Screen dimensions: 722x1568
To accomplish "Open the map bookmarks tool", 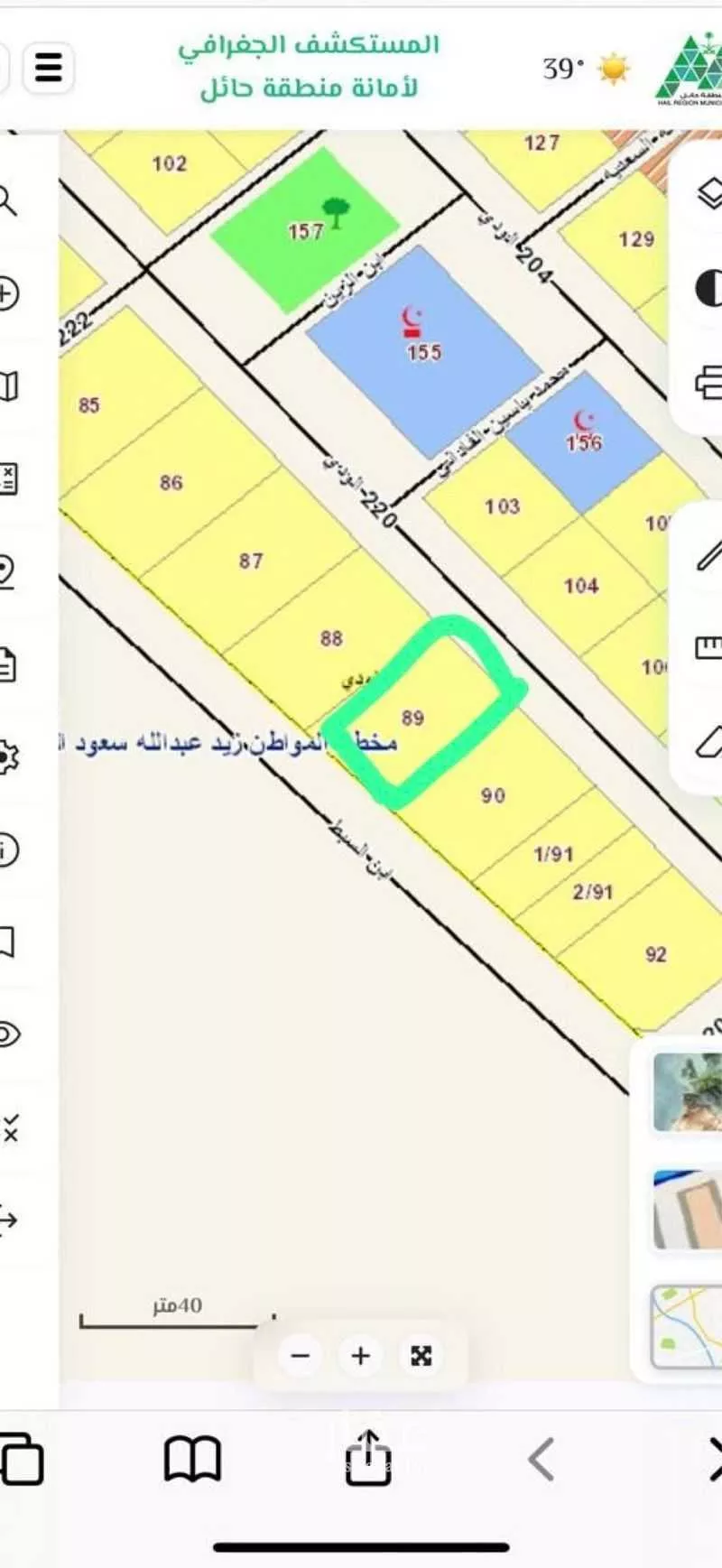I will coord(7,942).
